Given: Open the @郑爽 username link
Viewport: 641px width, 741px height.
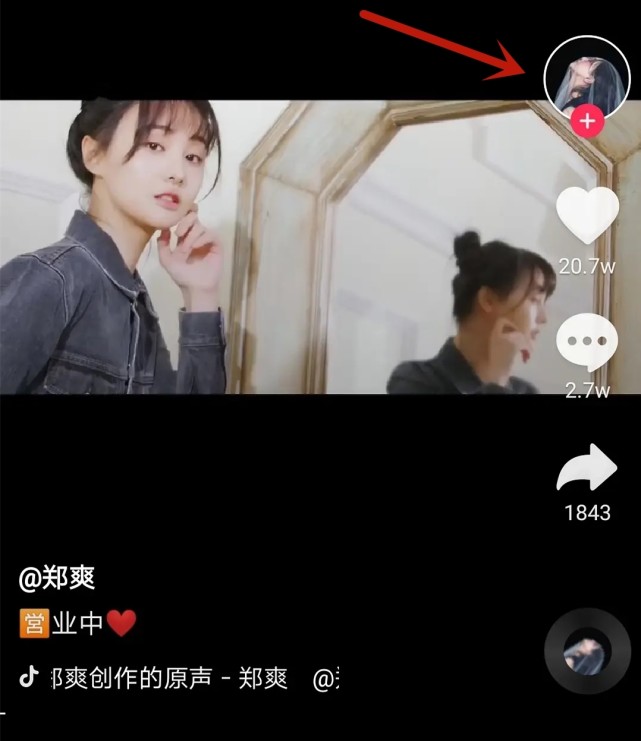Looking at the screenshot, I should pyautogui.click(x=56, y=577).
